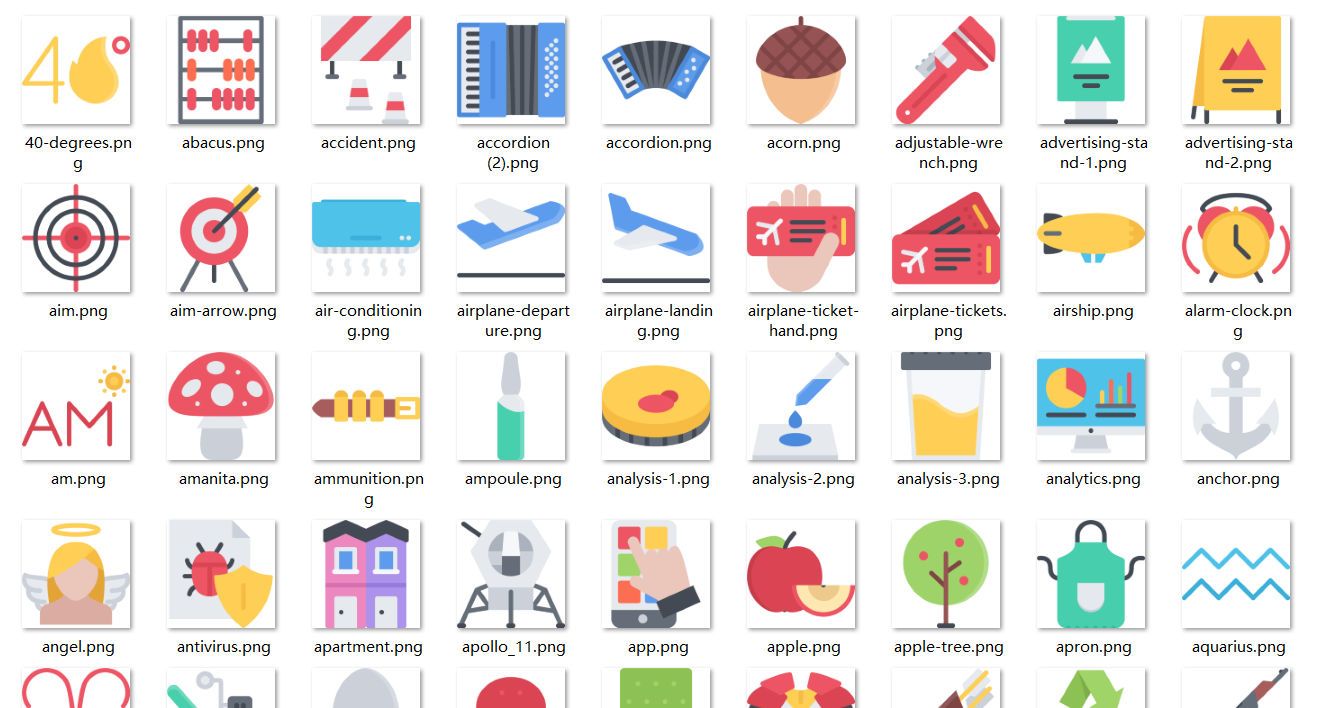This screenshot has width=1319, height=708.
Task: Select airplane-departure.png file
Action: pyautogui.click(x=511, y=238)
